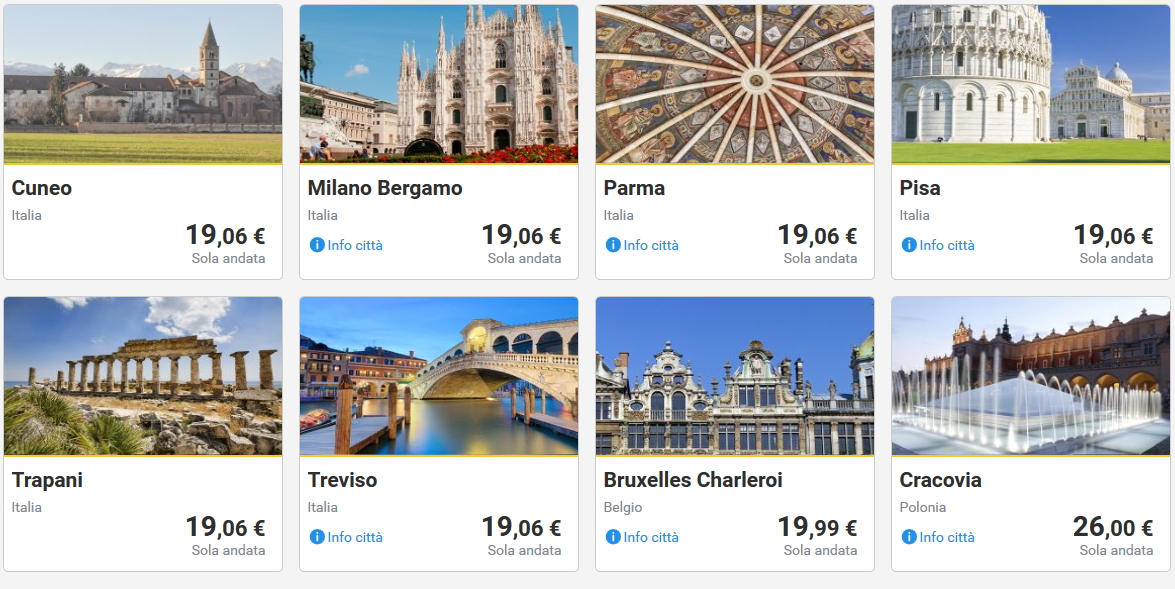Open Info città for Bruxelles Charleroi

(642, 537)
